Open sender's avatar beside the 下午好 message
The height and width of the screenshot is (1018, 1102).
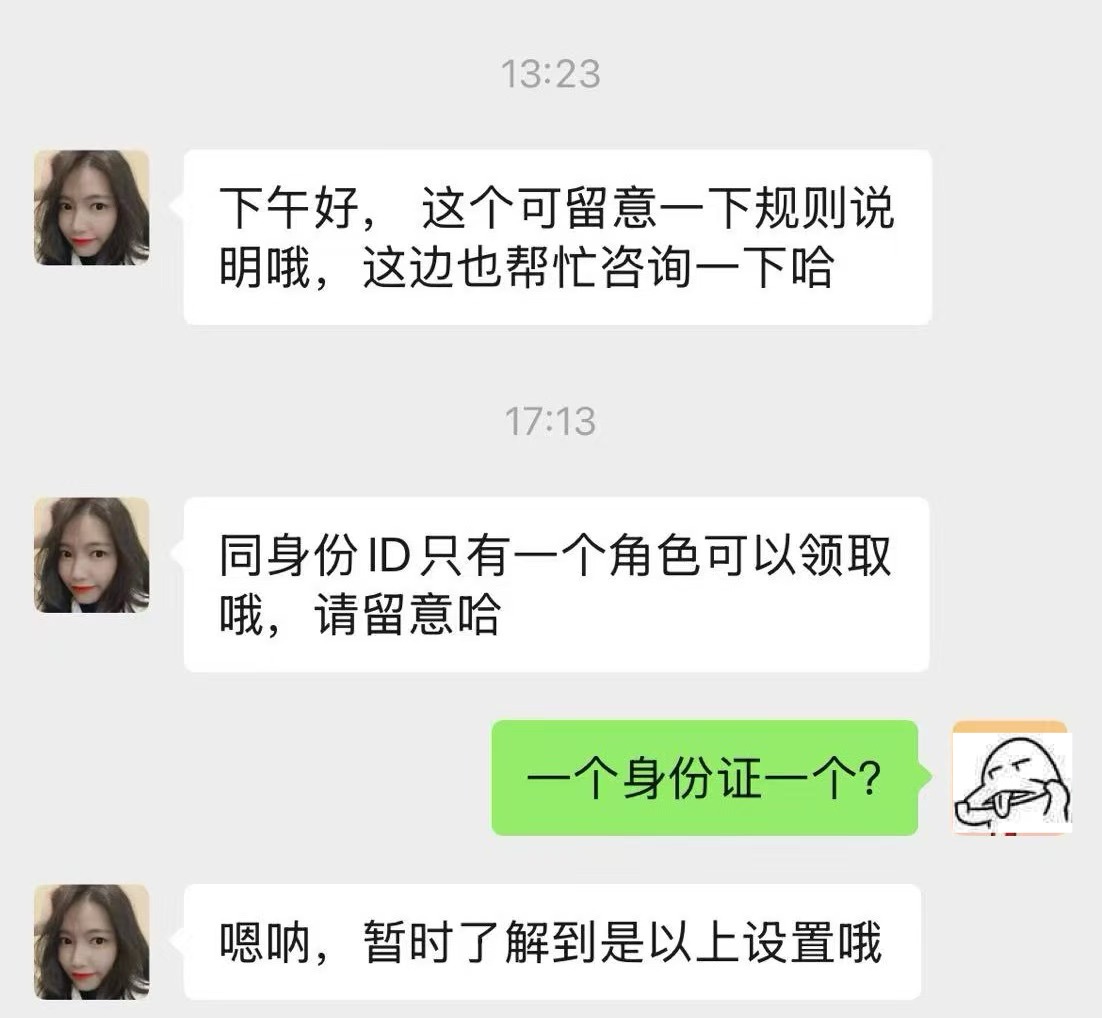(91, 208)
